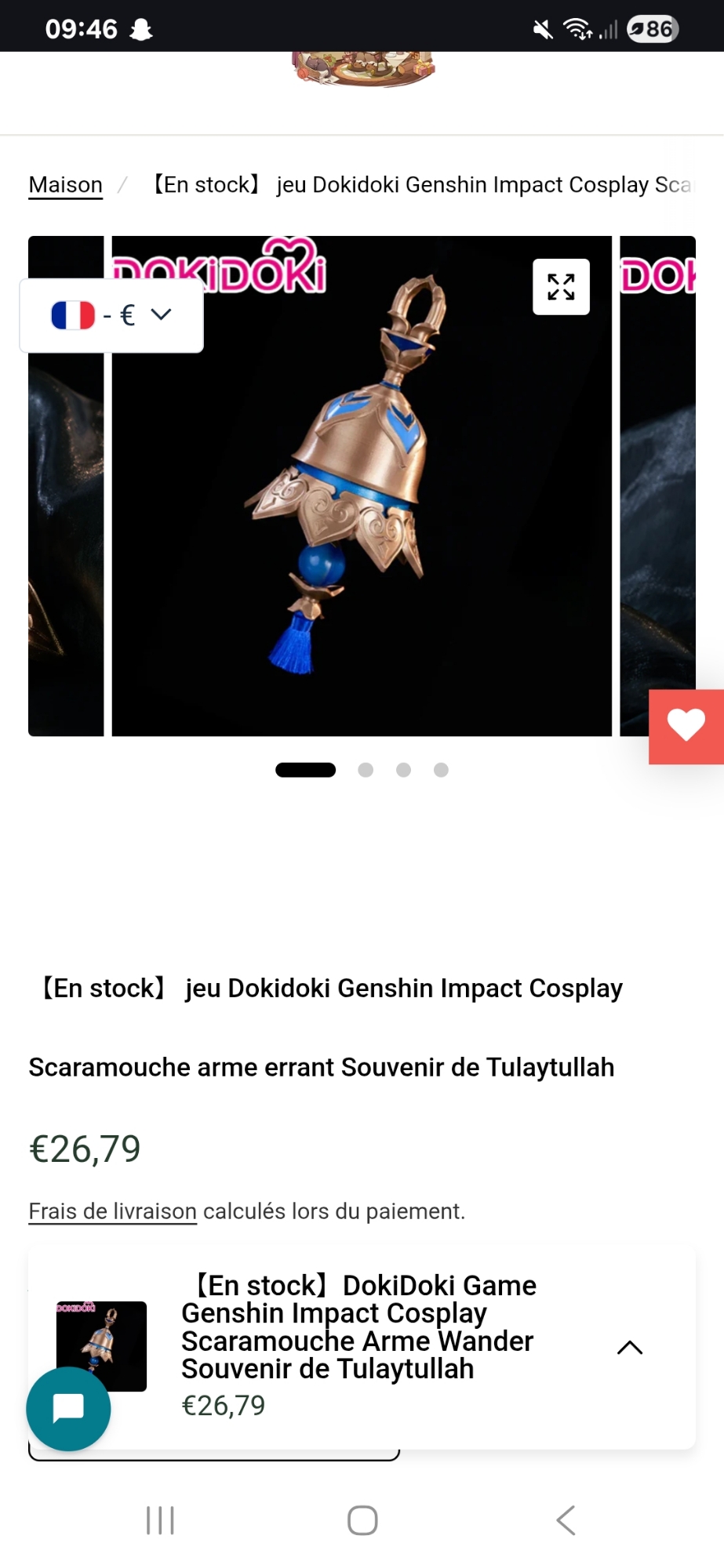This screenshot has width=724, height=1568.
Task: Open the currency selector dropdown
Action: point(111,315)
